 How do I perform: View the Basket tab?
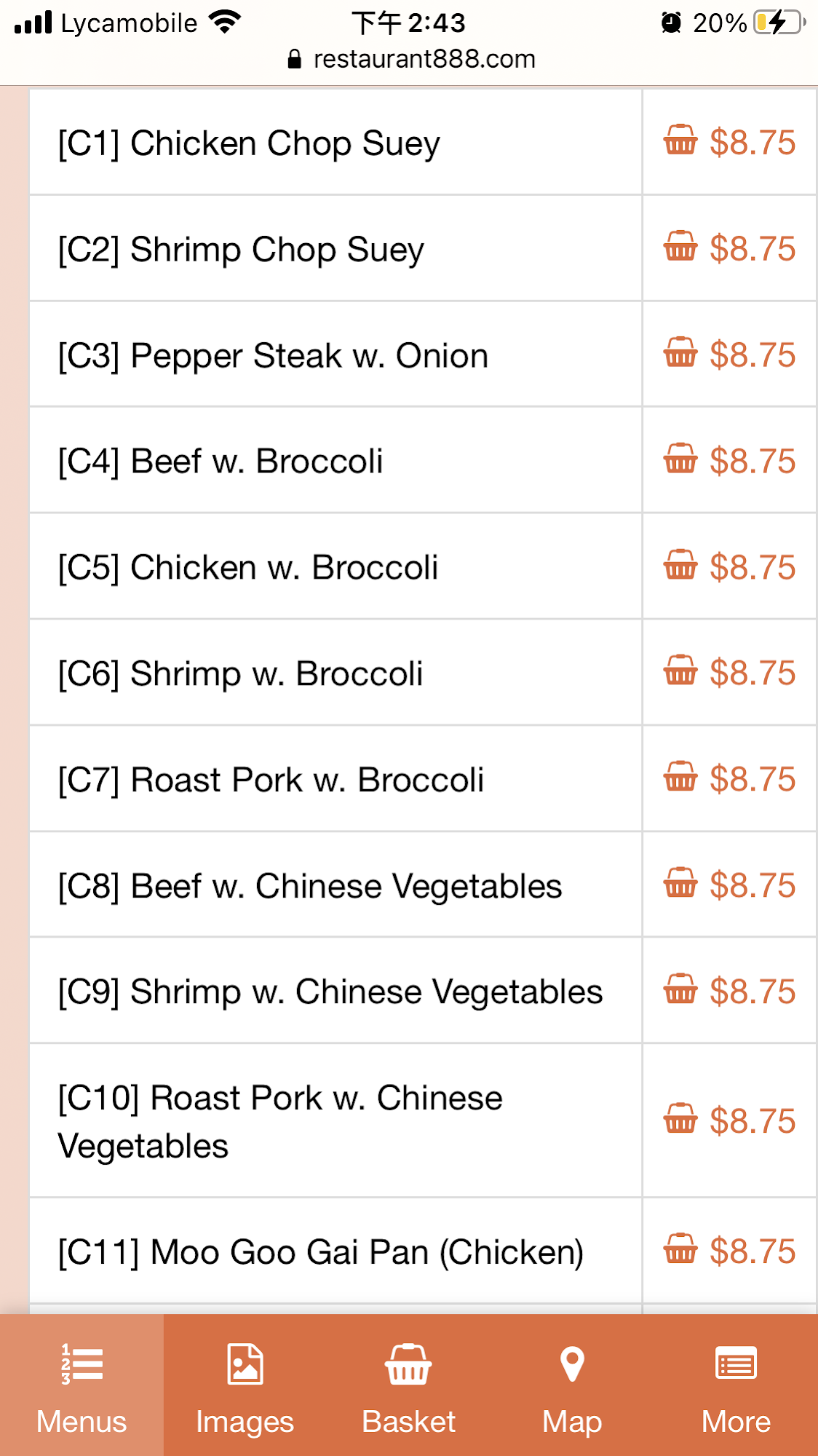409,1387
